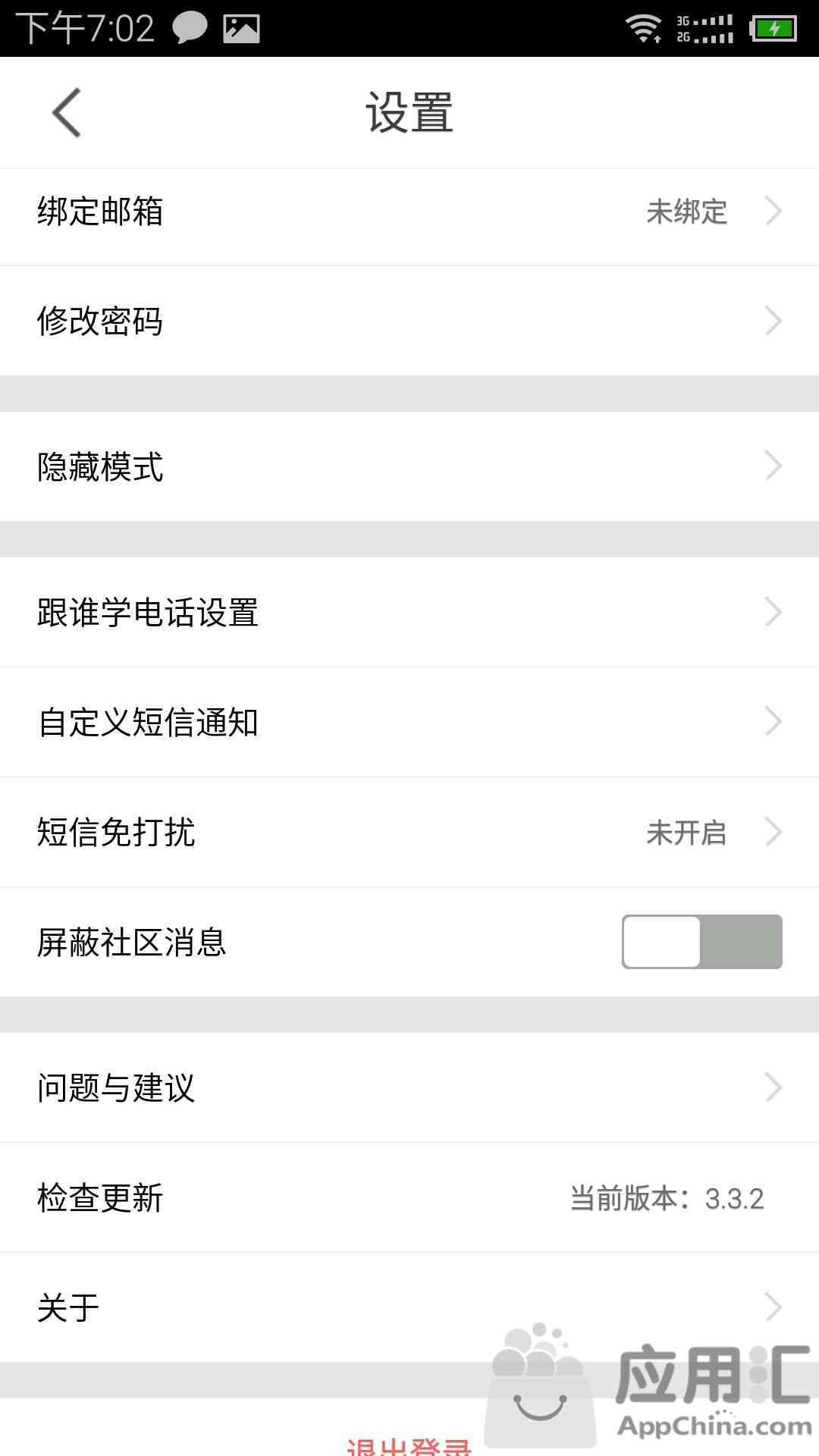Open 修改密码 to change password

click(409, 321)
